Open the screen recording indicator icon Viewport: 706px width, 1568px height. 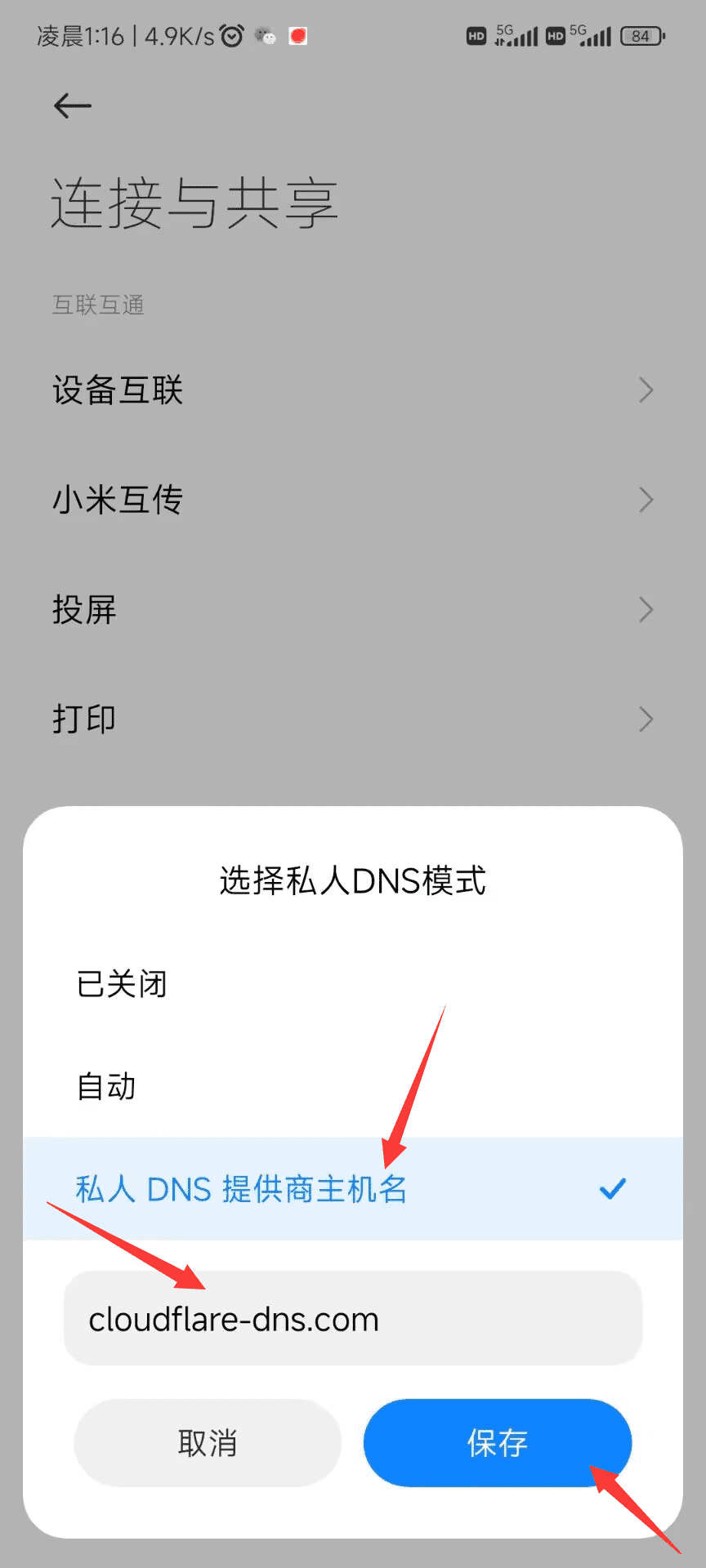(x=297, y=35)
